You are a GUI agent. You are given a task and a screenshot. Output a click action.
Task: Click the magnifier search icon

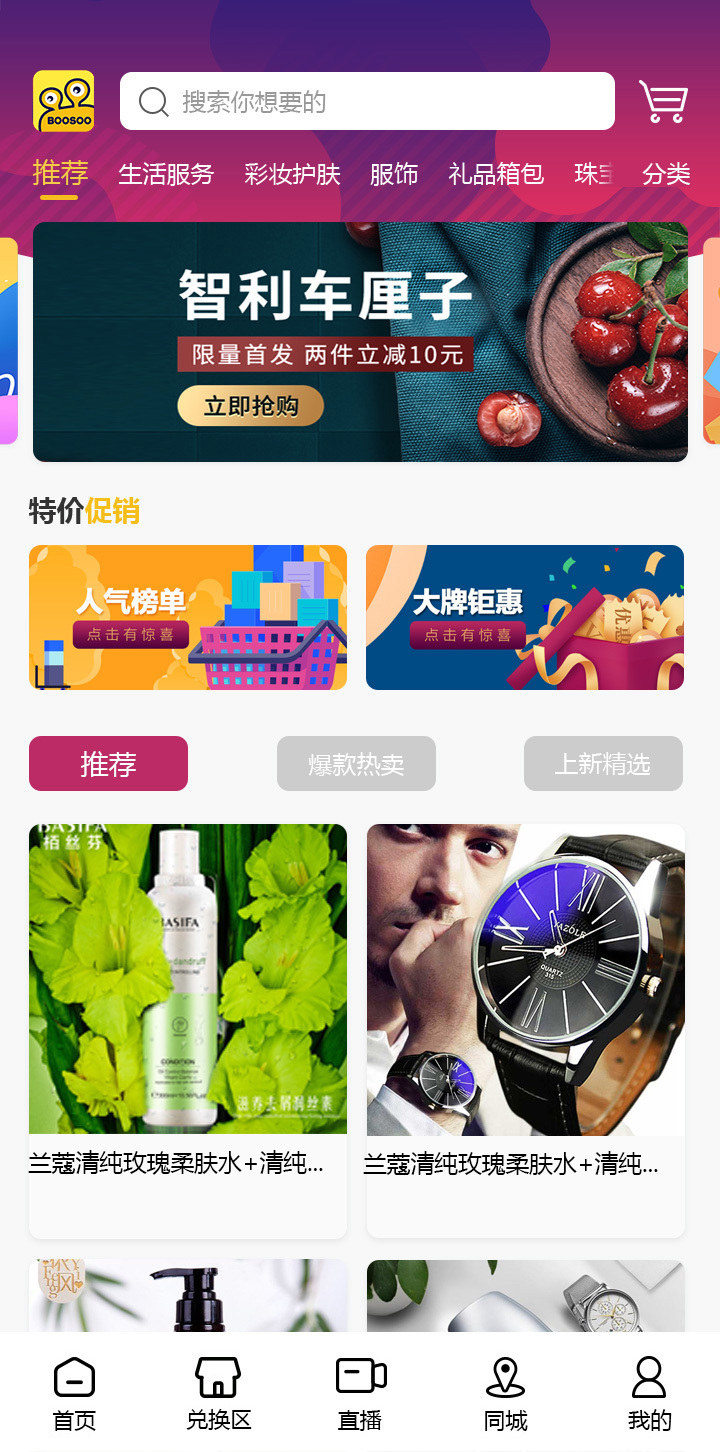click(x=152, y=100)
